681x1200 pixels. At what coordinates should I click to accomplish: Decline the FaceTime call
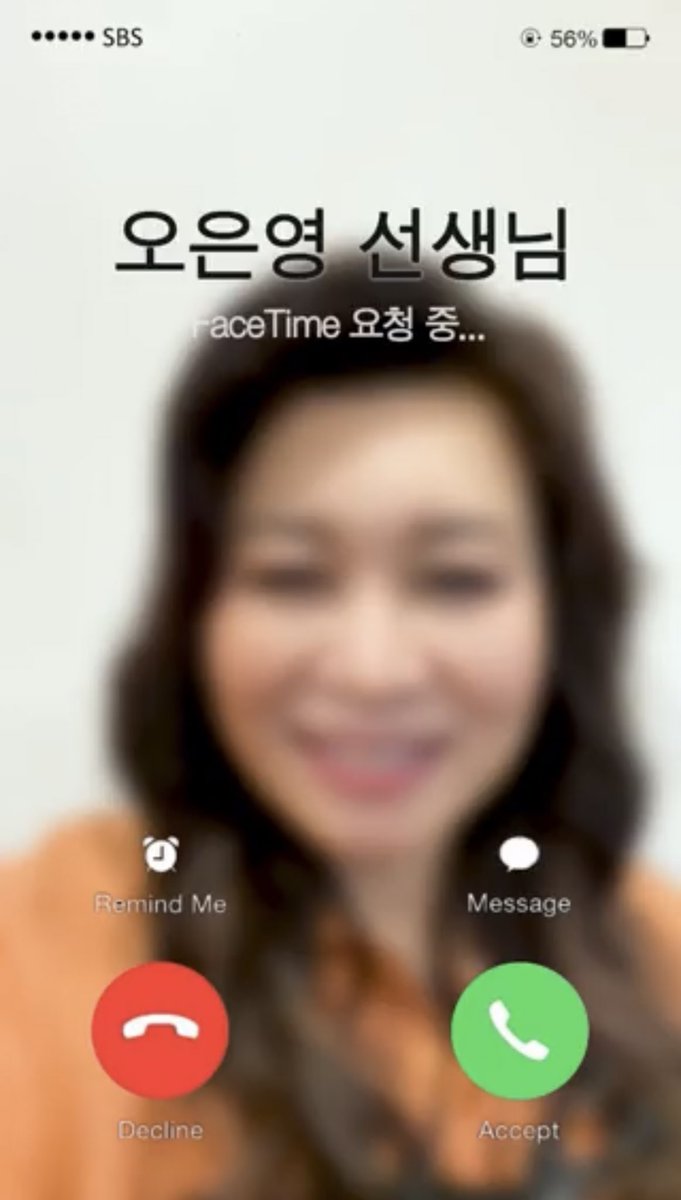(160, 1031)
